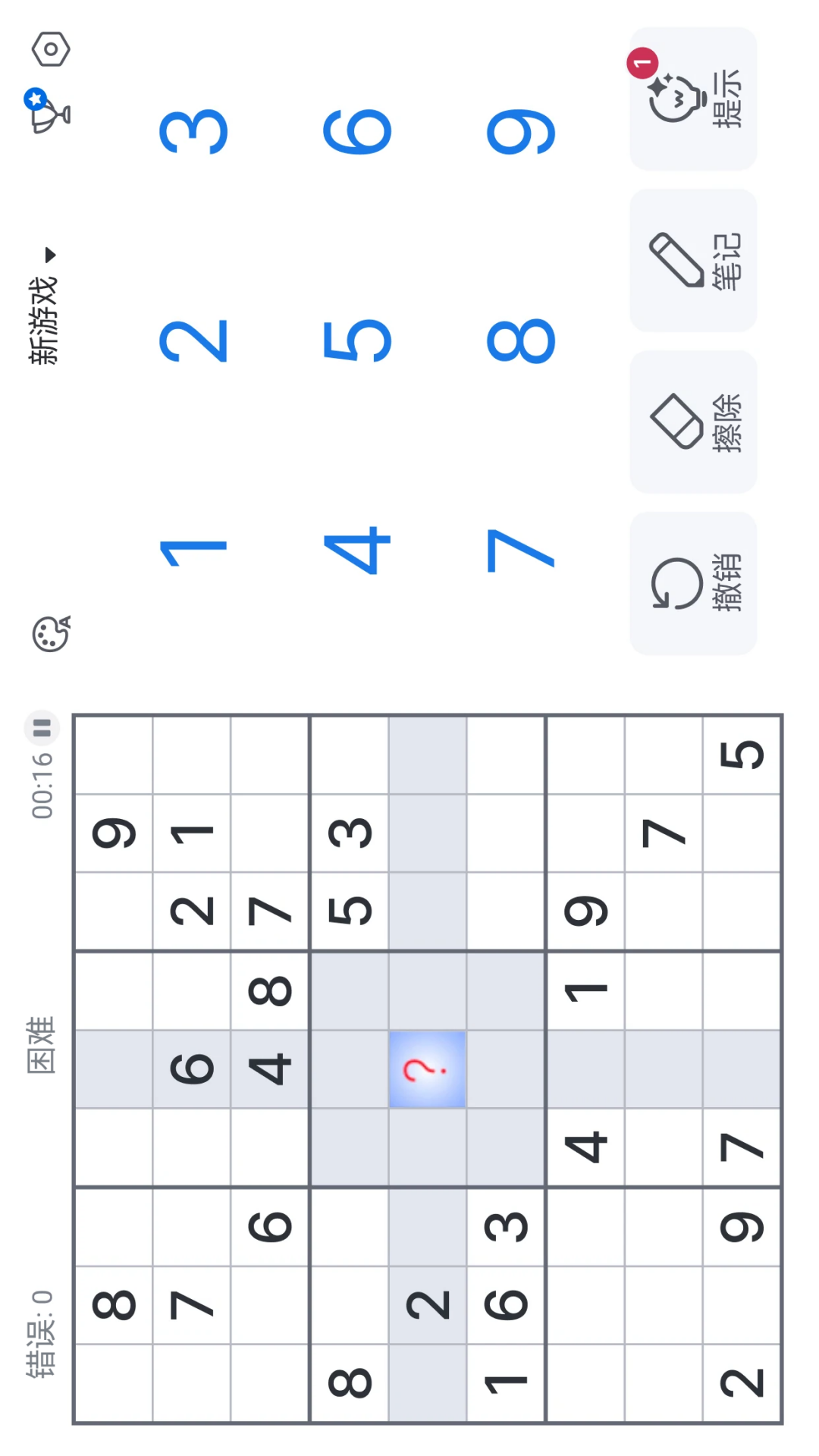Toggle the 笔记 notes mode
Viewport: 819px width, 1456px height.
pyautogui.click(x=693, y=260)
